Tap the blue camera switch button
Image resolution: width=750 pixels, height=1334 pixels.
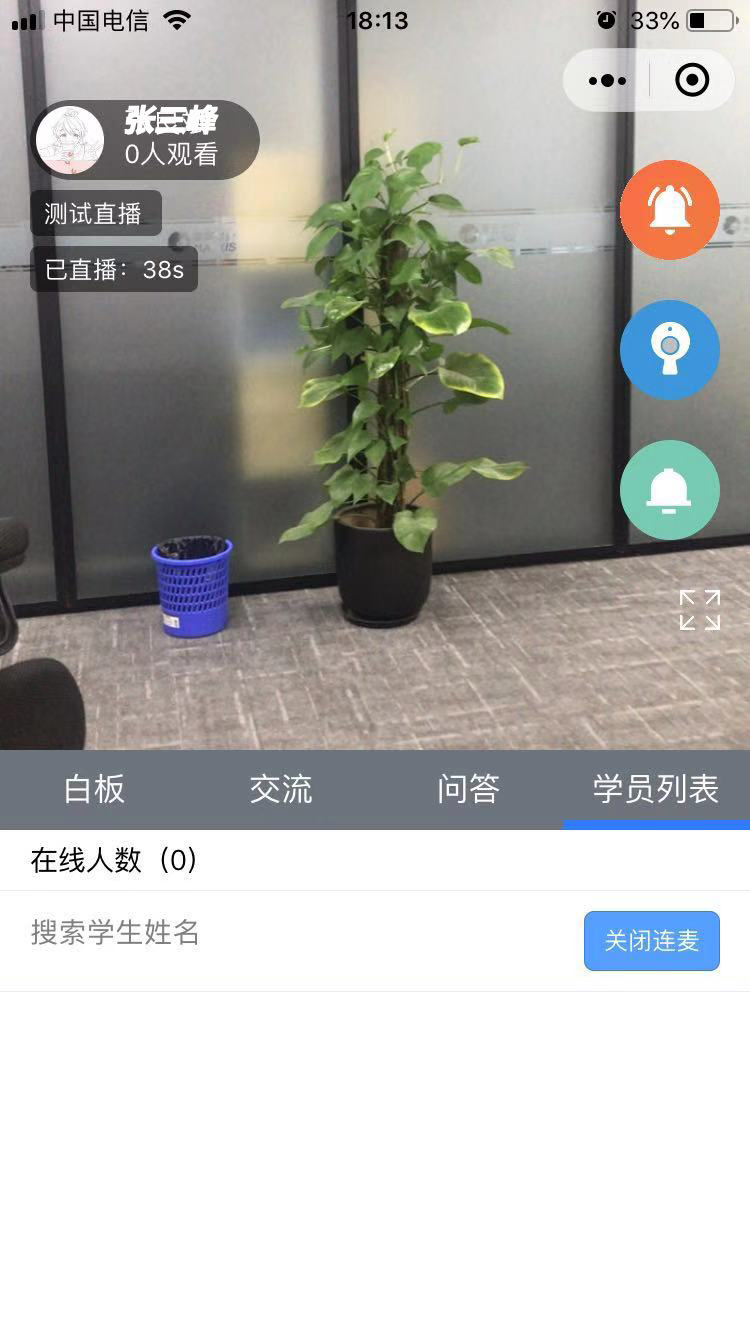669,350
